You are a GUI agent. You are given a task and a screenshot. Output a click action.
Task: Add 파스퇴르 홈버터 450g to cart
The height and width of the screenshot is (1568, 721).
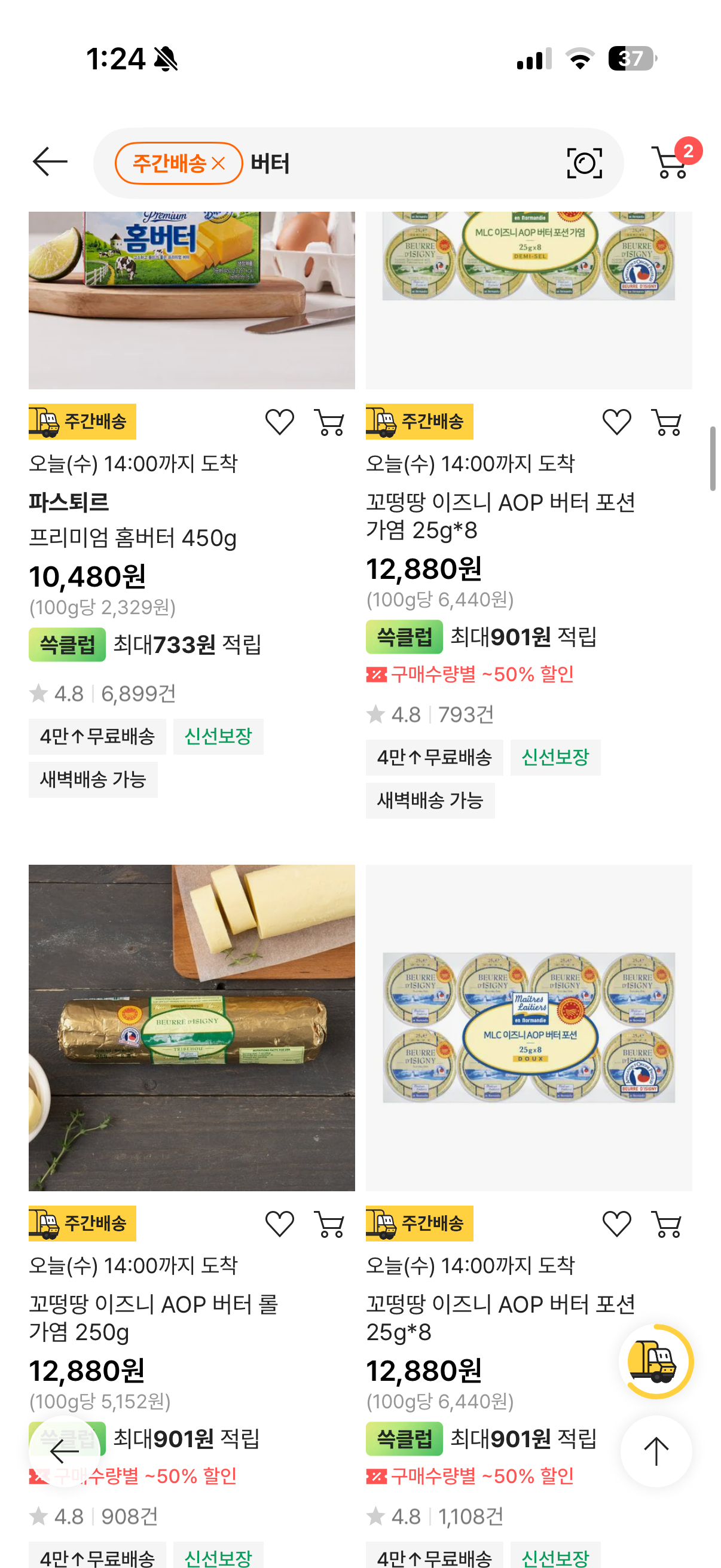[x=329, y=422]
